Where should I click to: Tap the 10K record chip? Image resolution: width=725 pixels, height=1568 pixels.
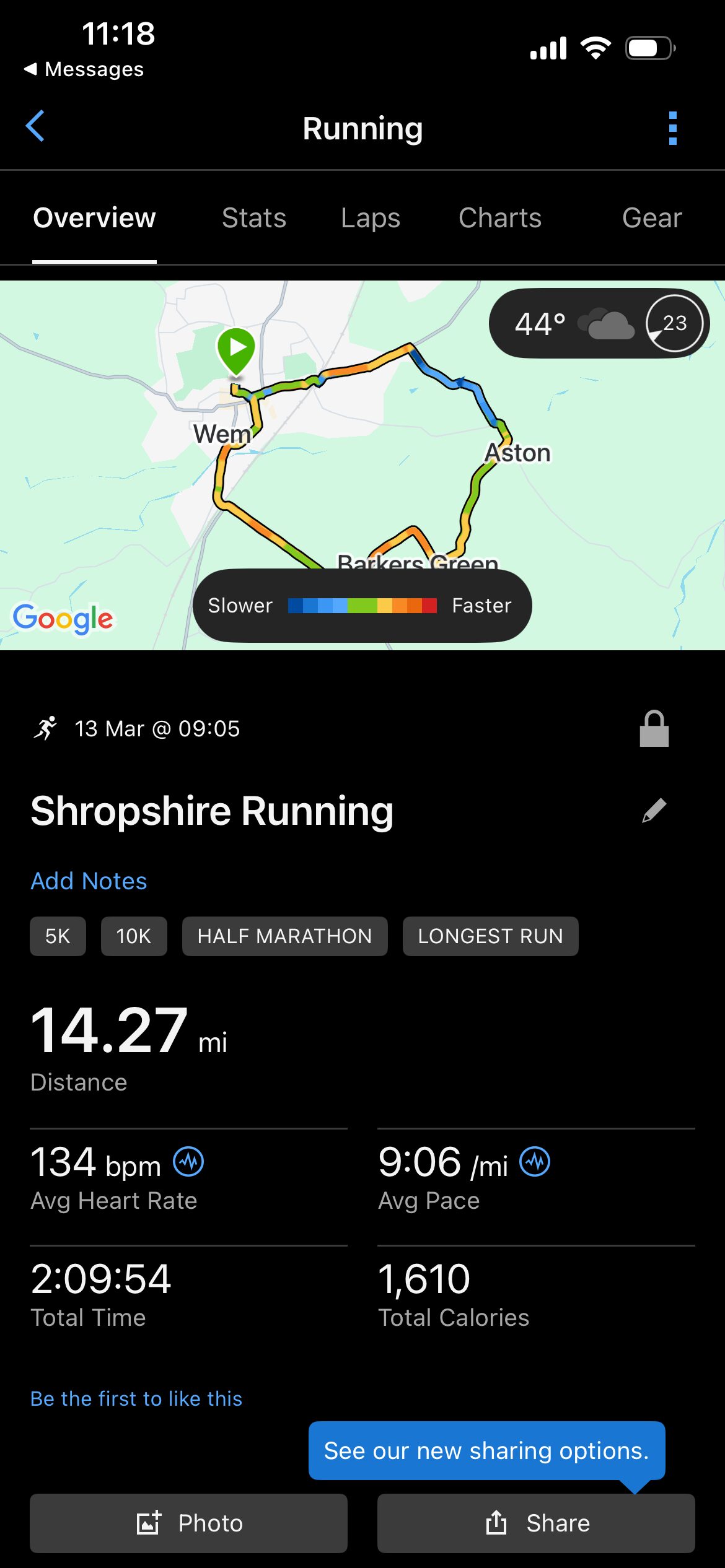click(134, 936)
